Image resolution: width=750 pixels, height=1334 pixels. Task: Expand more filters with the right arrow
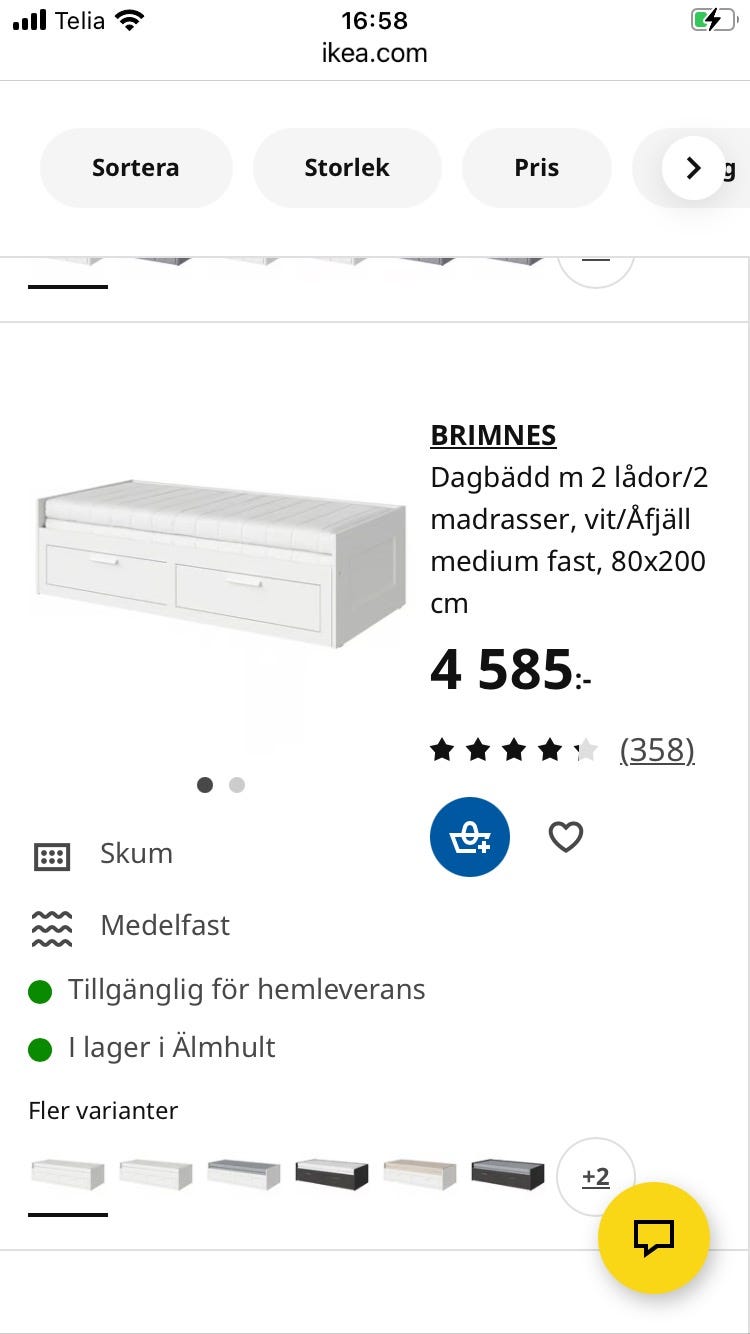point(693,168)
